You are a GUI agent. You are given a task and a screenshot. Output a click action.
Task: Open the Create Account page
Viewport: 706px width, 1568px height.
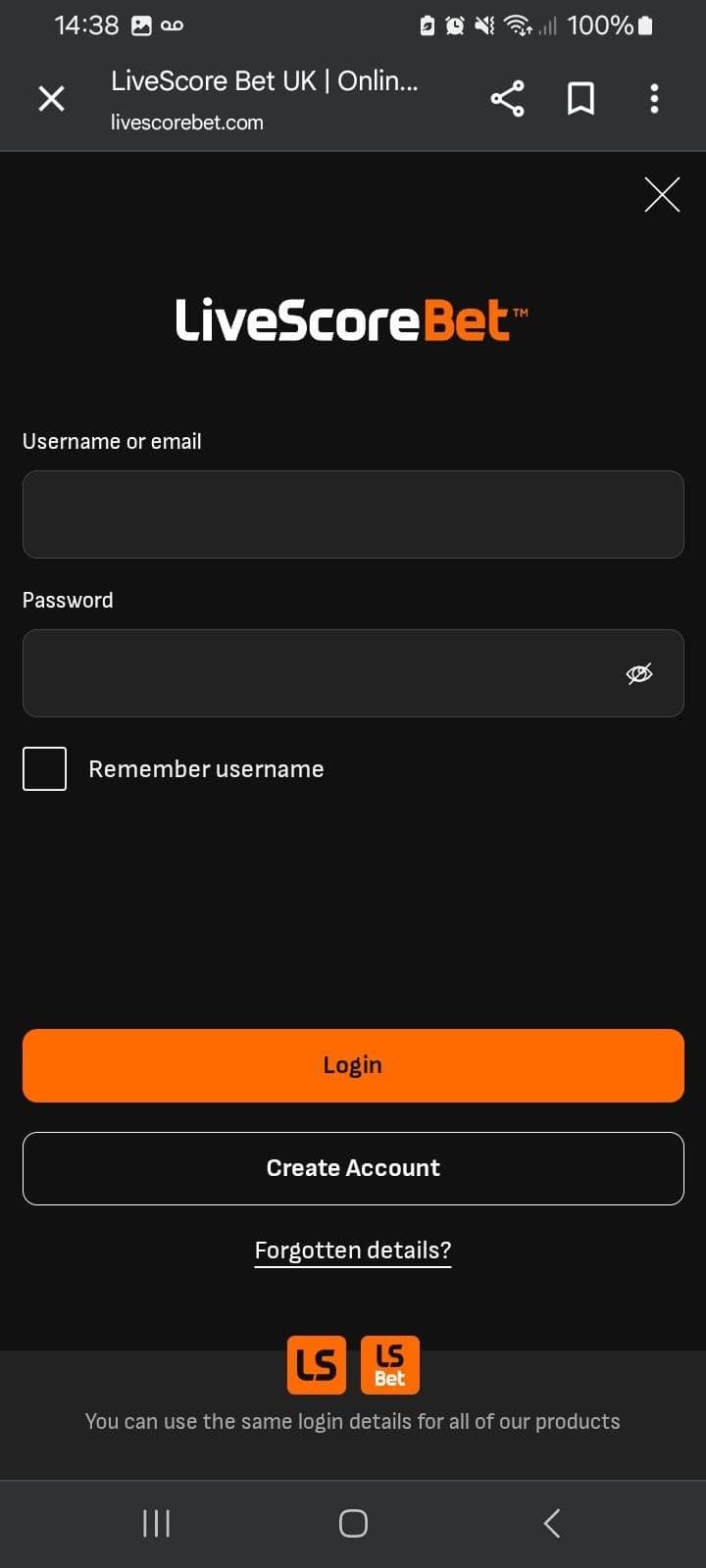[353, 1167]
